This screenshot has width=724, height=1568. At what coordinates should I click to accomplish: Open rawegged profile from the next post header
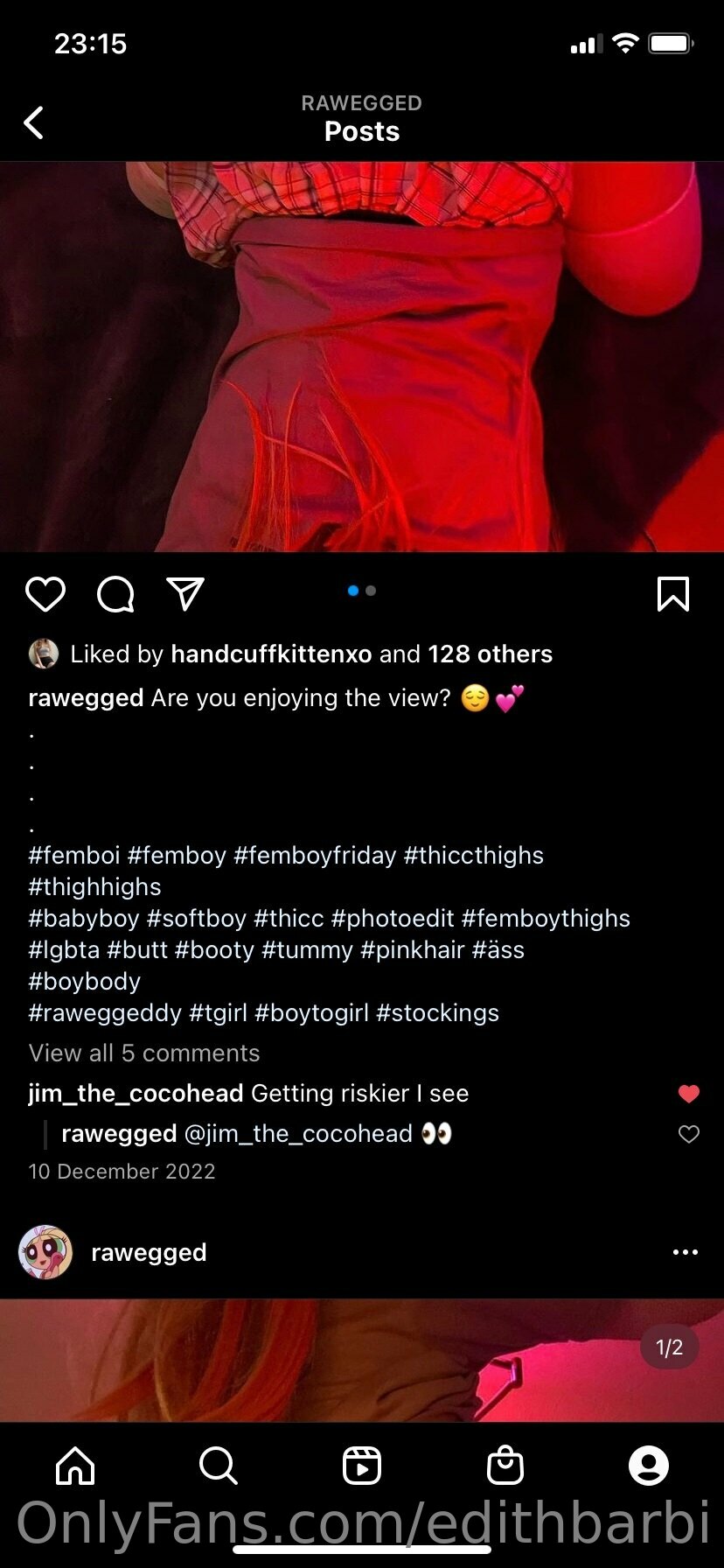(x=149, y=1252)
